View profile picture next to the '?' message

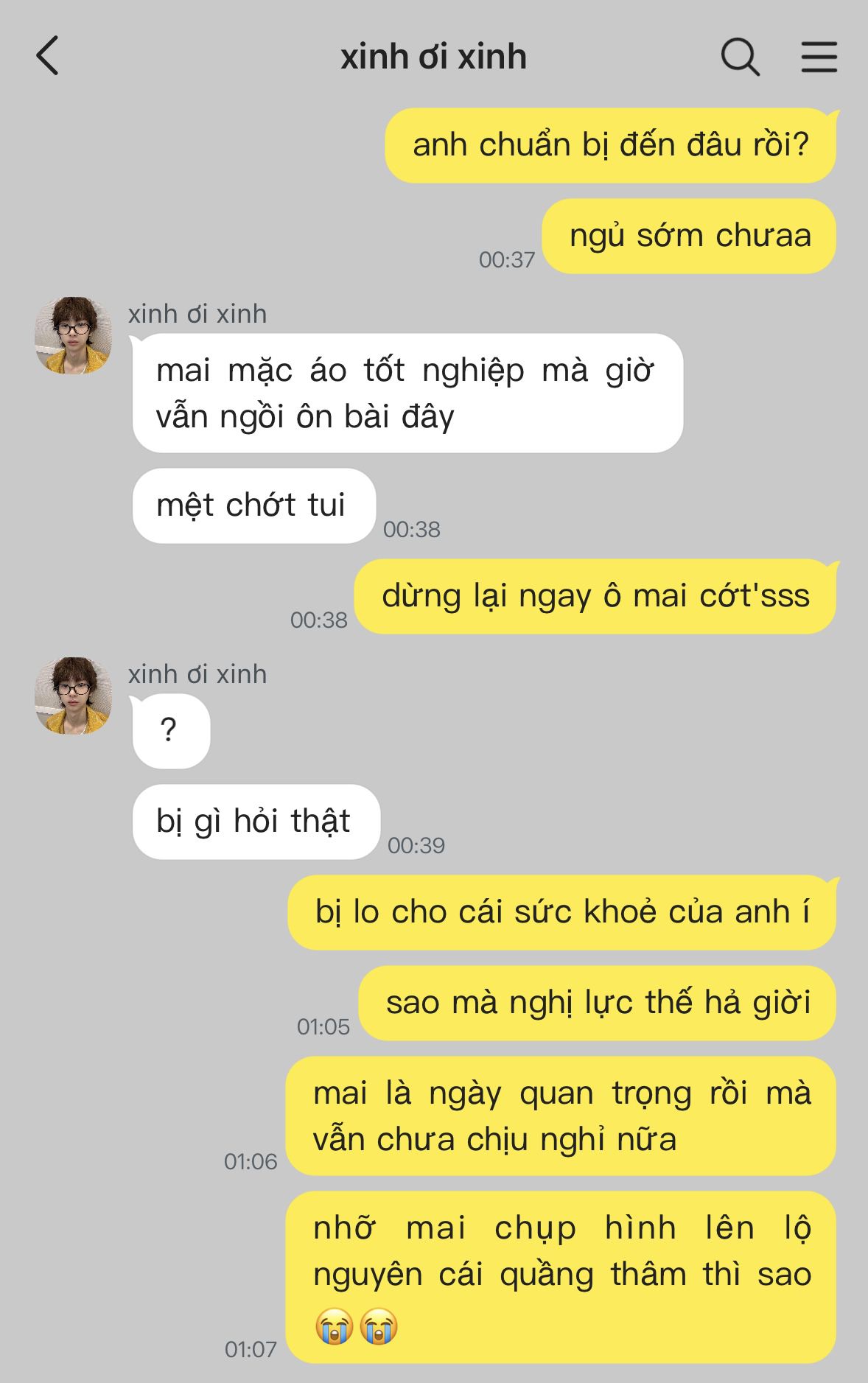[73, 696]
